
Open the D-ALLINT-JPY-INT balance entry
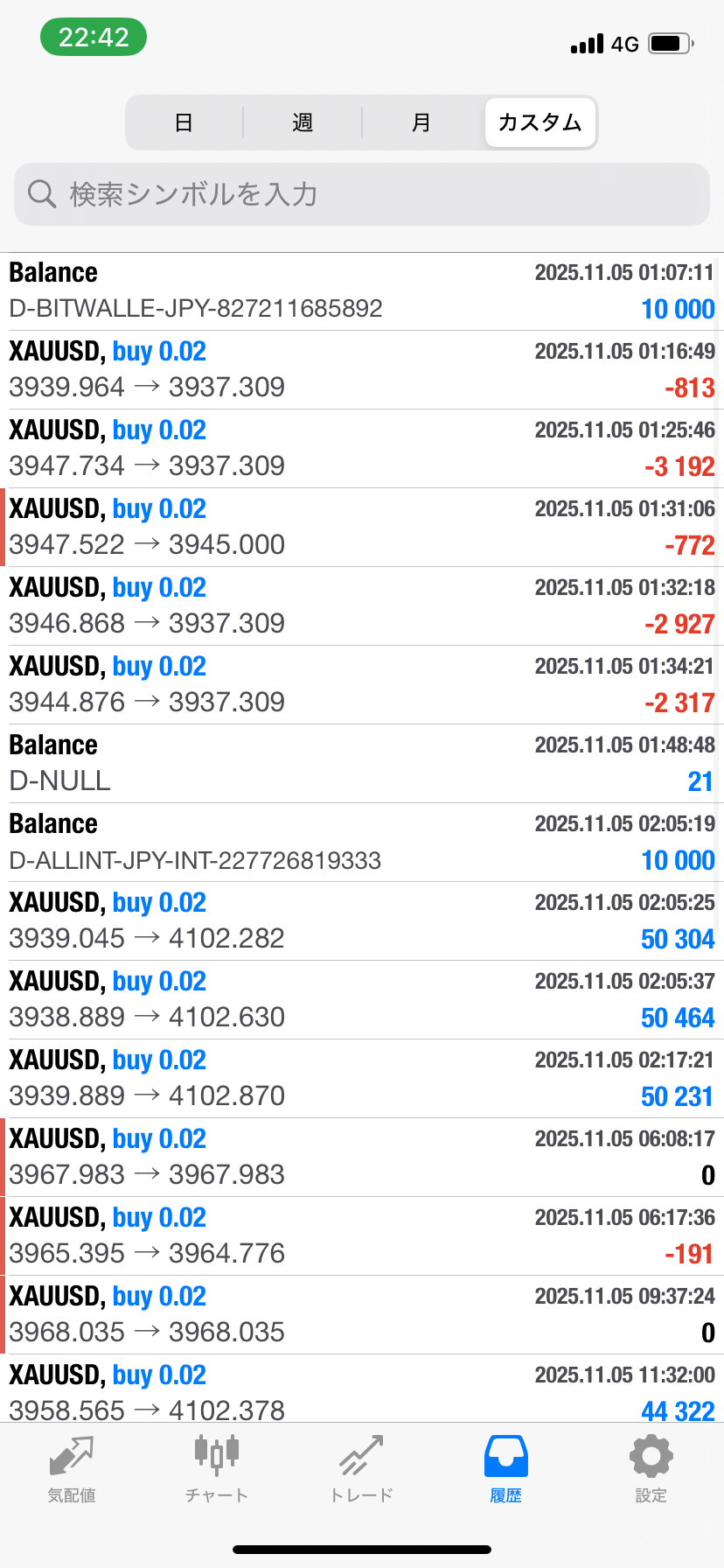pos(362,843)
